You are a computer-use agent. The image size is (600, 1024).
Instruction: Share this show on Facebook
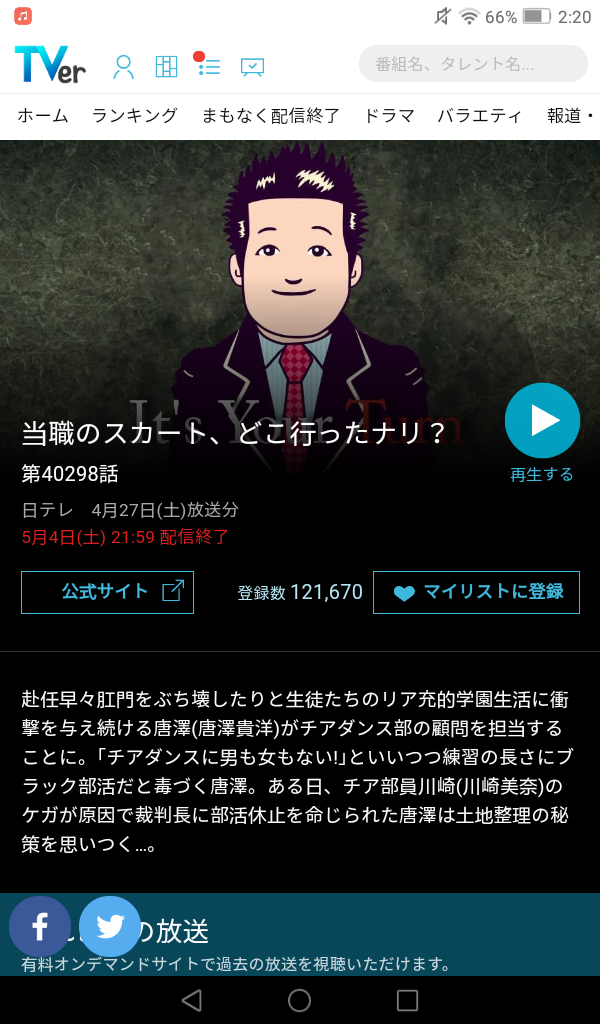pyautogui.click(x=40, y=927)
